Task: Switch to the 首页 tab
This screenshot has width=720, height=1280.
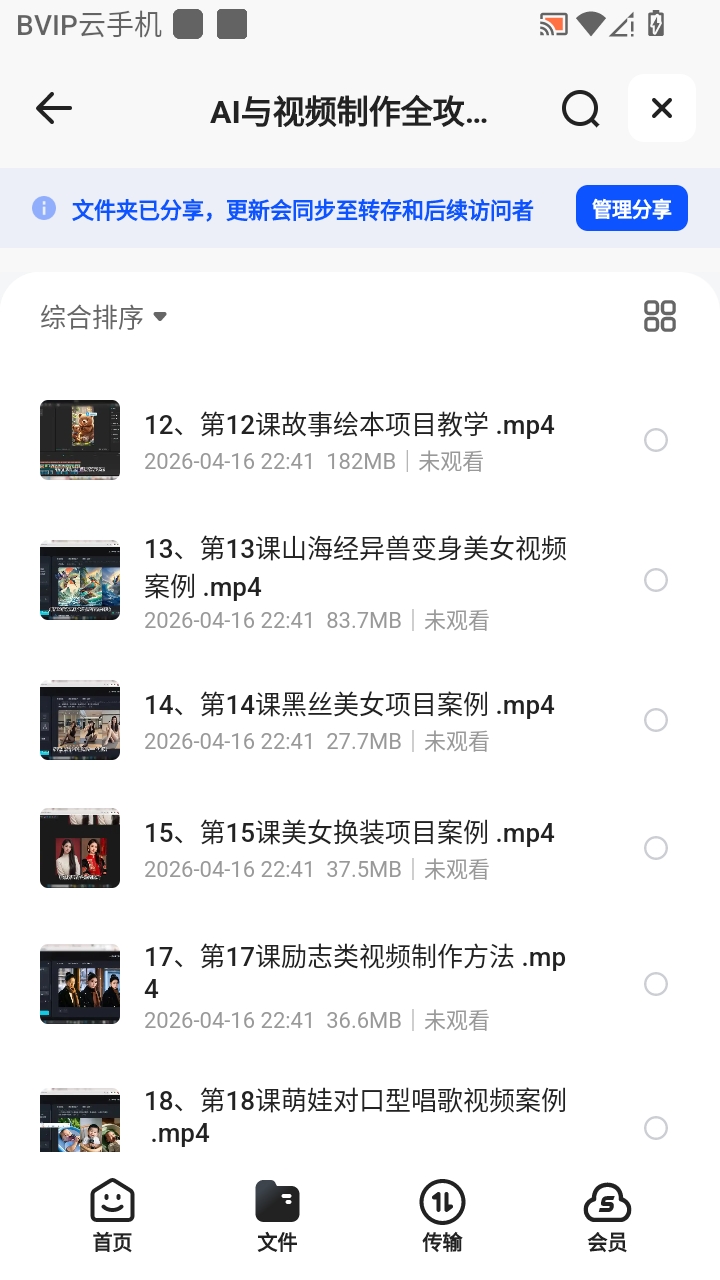Action: pos(112,1216)
